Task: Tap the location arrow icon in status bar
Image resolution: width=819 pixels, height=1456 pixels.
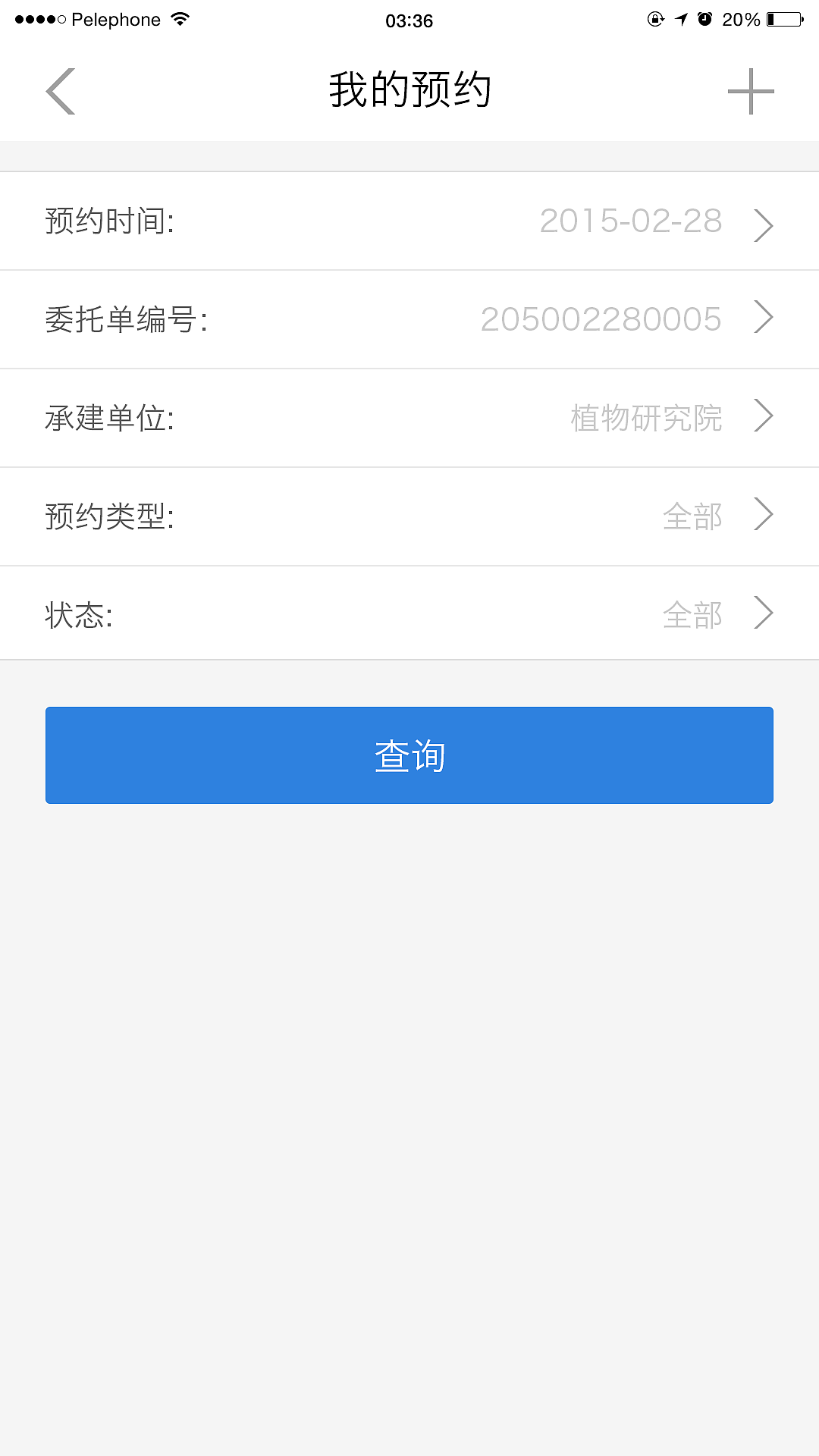Action: [x=681, y=18]
